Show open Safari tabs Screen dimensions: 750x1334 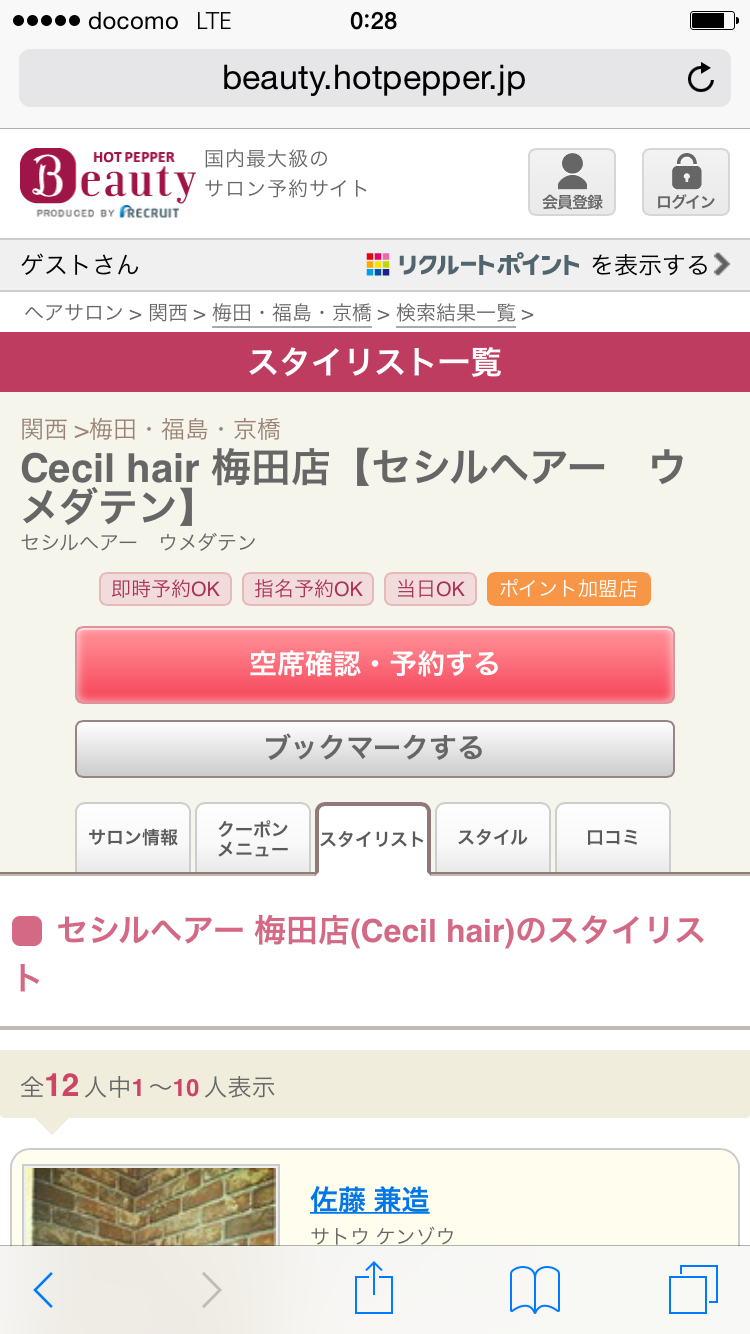coord(693,1290)
